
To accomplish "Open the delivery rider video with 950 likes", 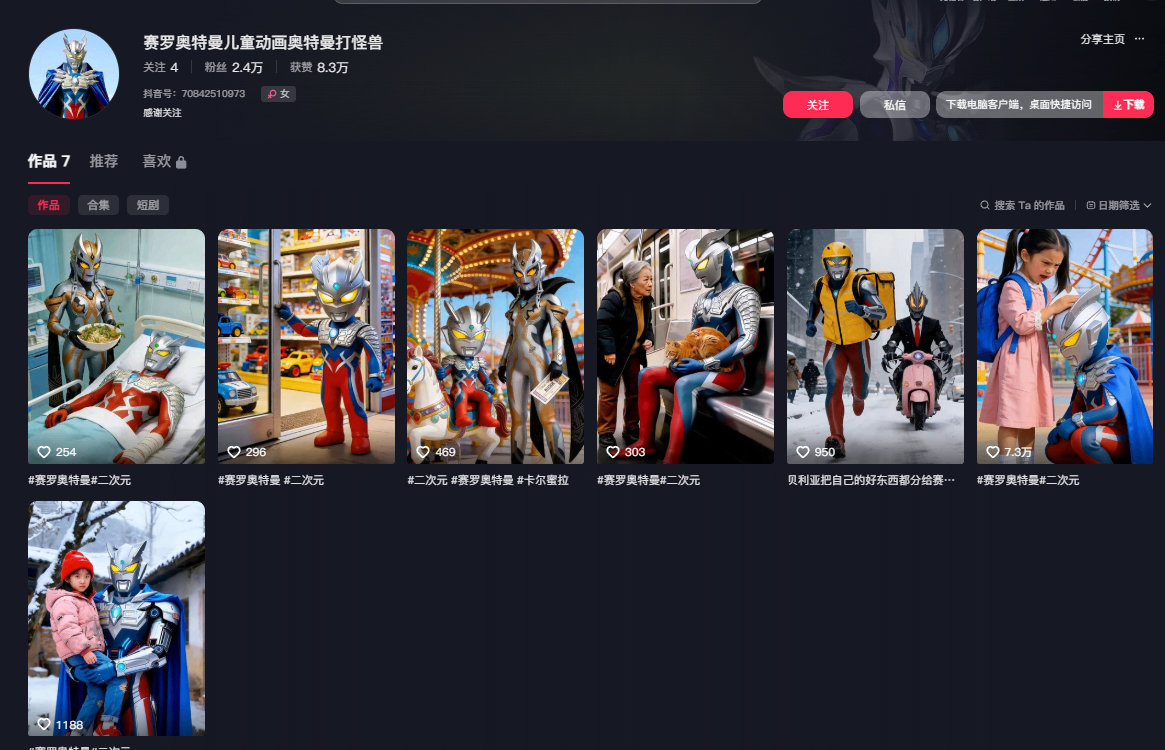I will coord(875,346).
